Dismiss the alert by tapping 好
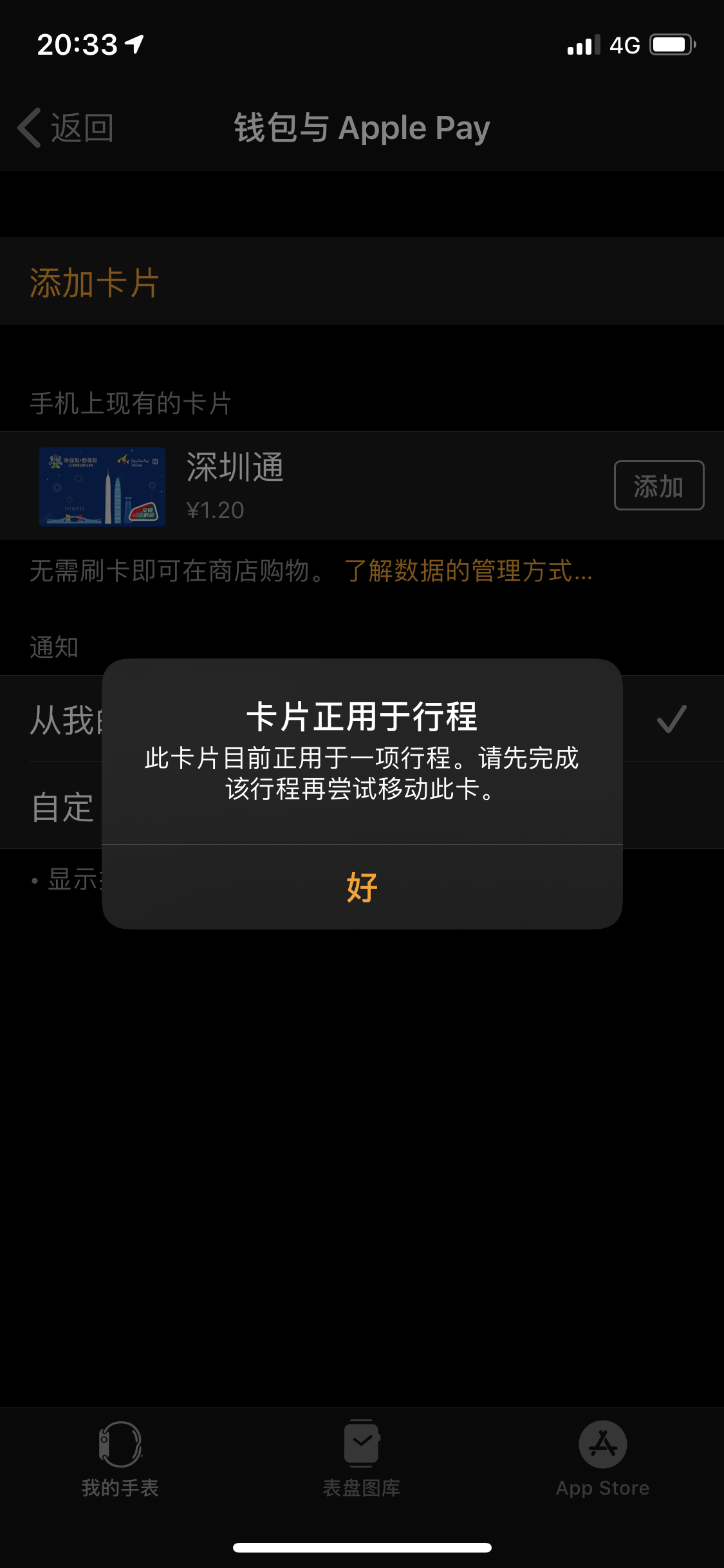This screenshot has width=724, height=1568. [362, 887]
